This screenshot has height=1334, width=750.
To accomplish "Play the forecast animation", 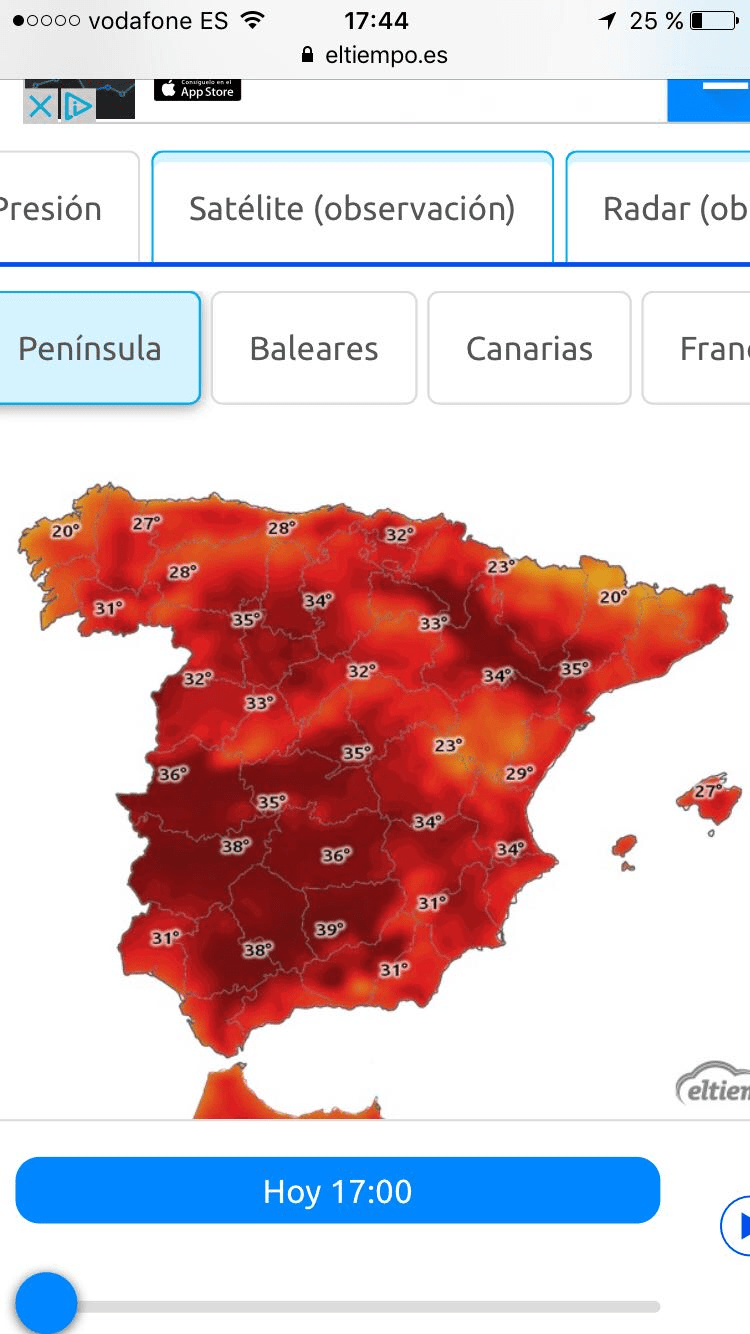I will click(x=737, y=1224).
